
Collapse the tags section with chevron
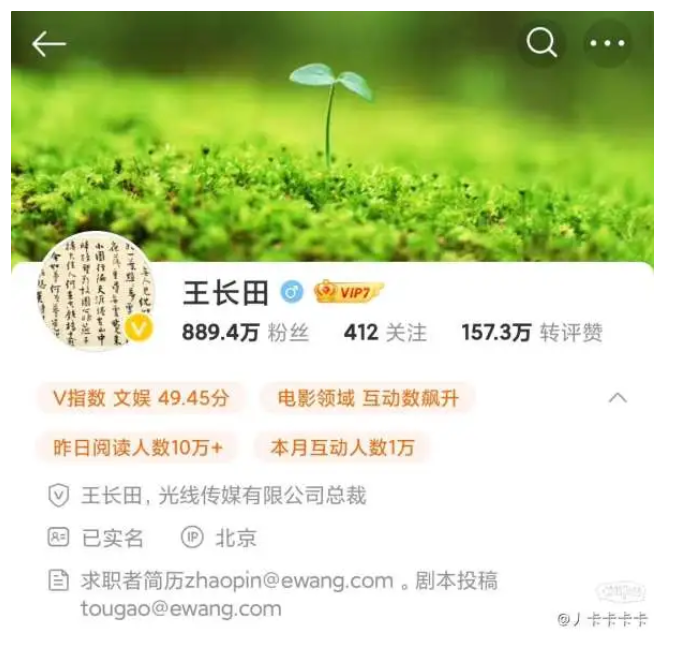[618, 398]
